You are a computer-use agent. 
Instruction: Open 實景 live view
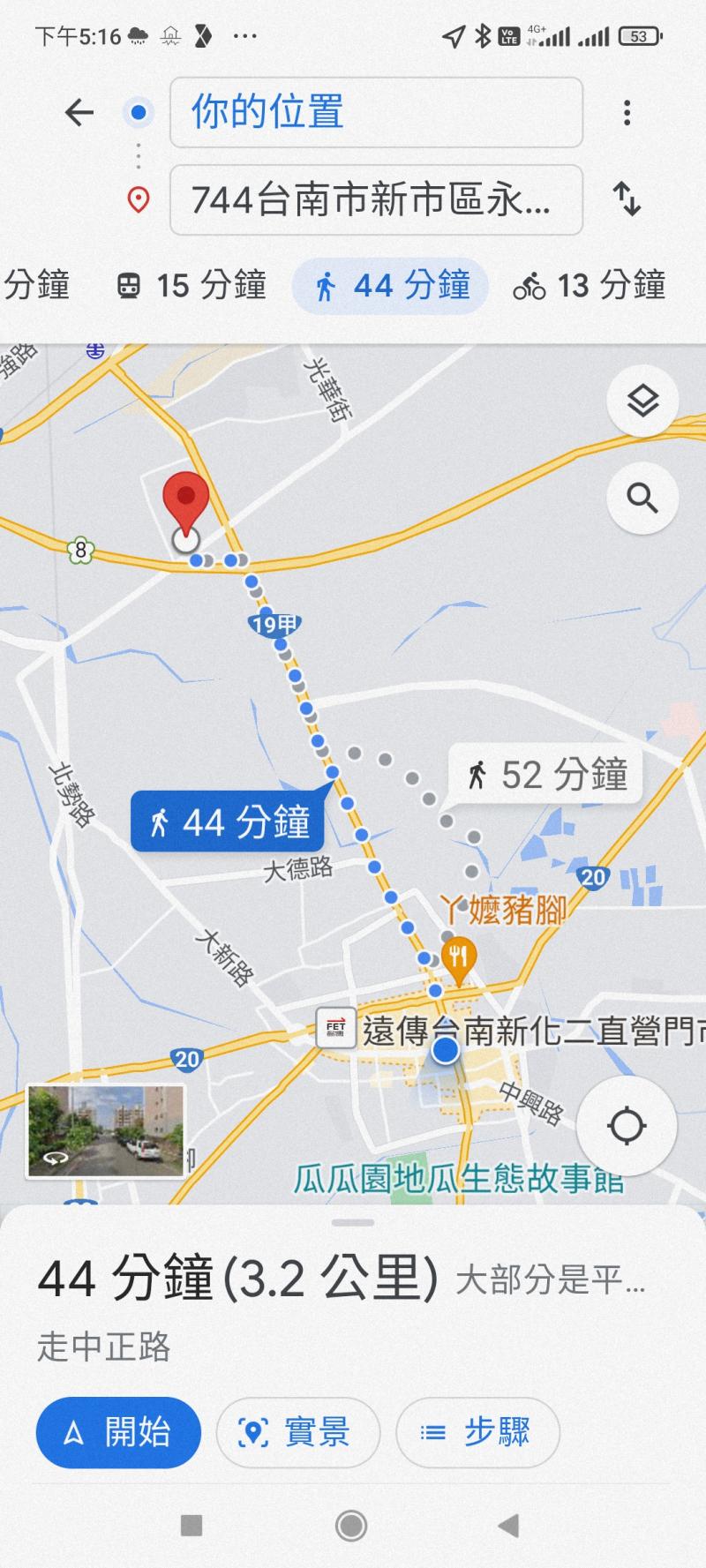pos(297,1432)
